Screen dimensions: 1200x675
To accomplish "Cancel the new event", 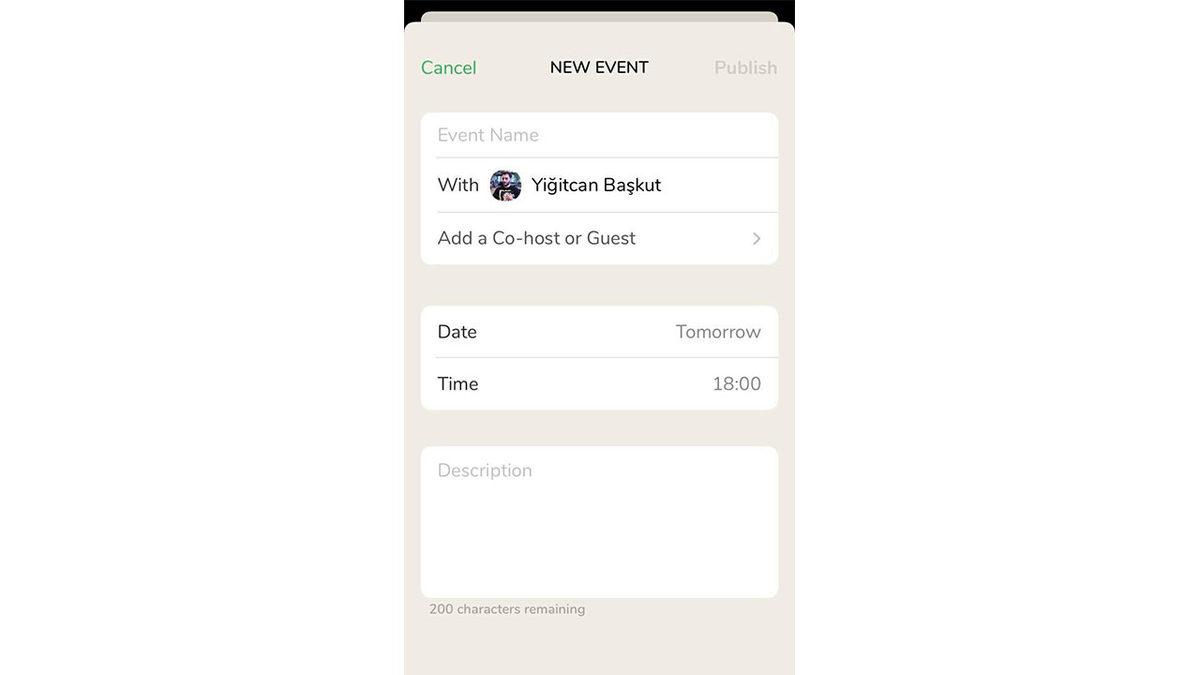I will tap(448, 68).
